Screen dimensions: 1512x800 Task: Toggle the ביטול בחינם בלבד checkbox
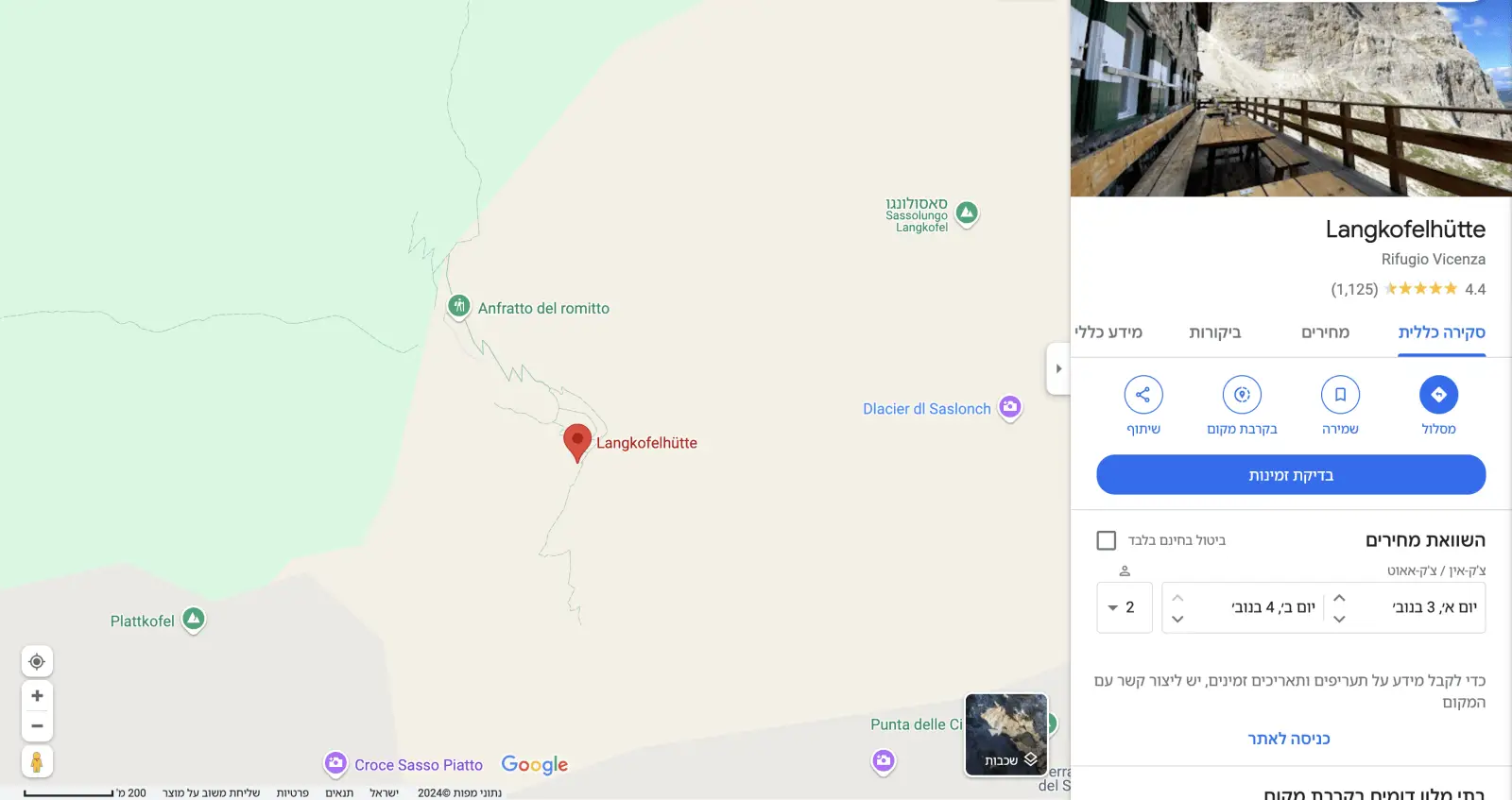(x=1107, y=540)
